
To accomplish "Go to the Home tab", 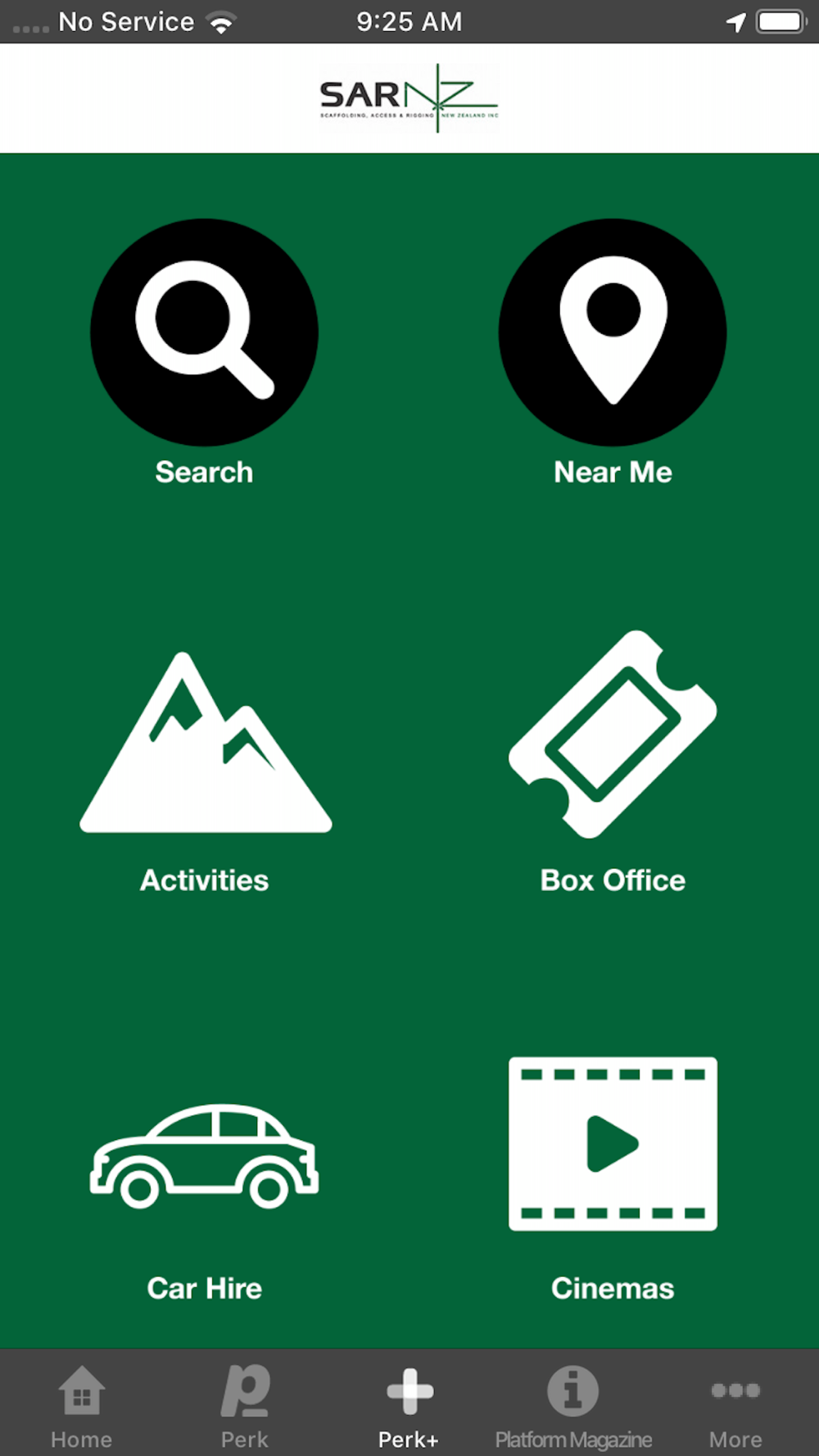I will [82, 1404].
